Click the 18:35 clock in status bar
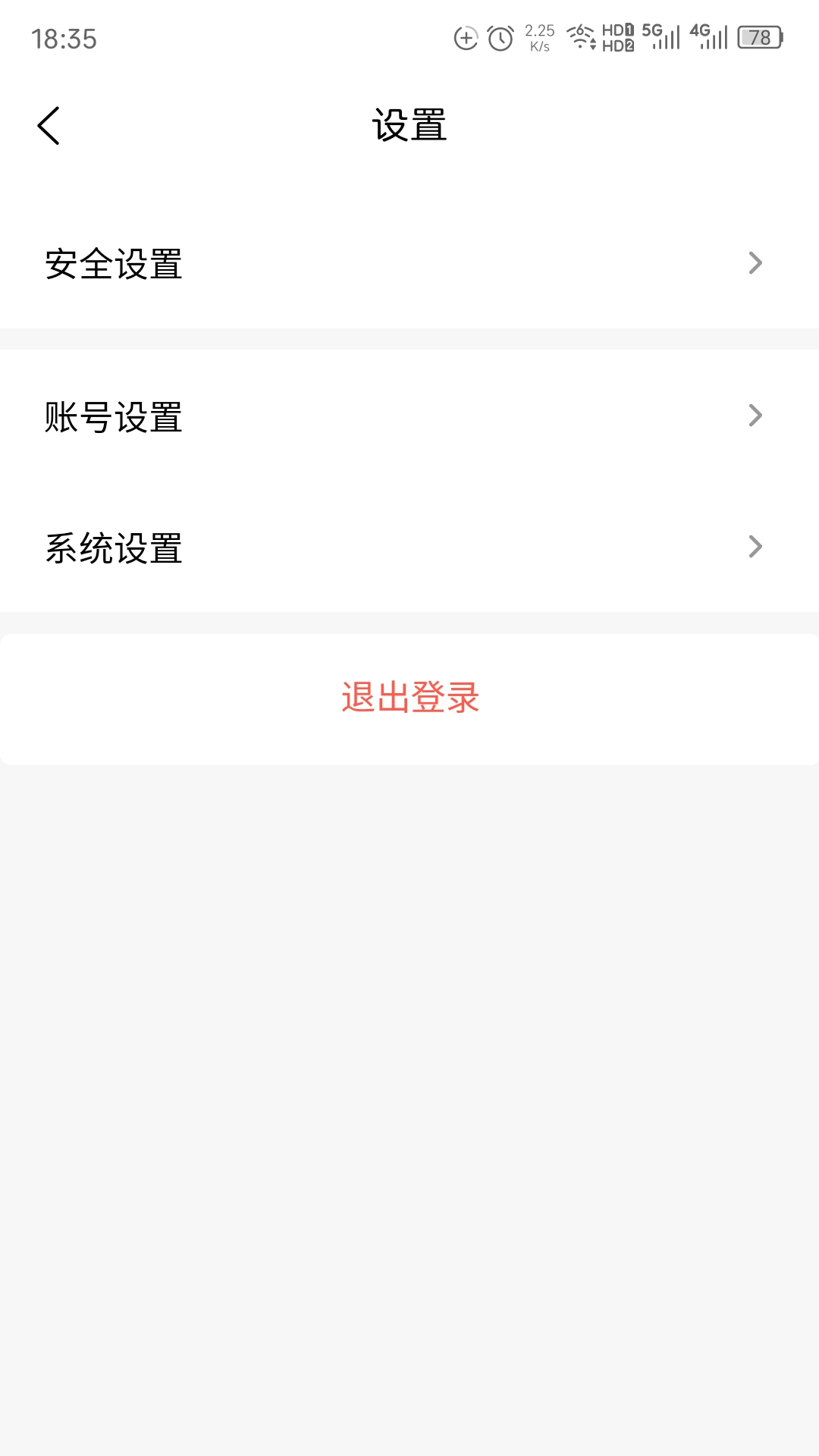The width and height of the screenshot is (819, 1456). click(x=64, y=39)
